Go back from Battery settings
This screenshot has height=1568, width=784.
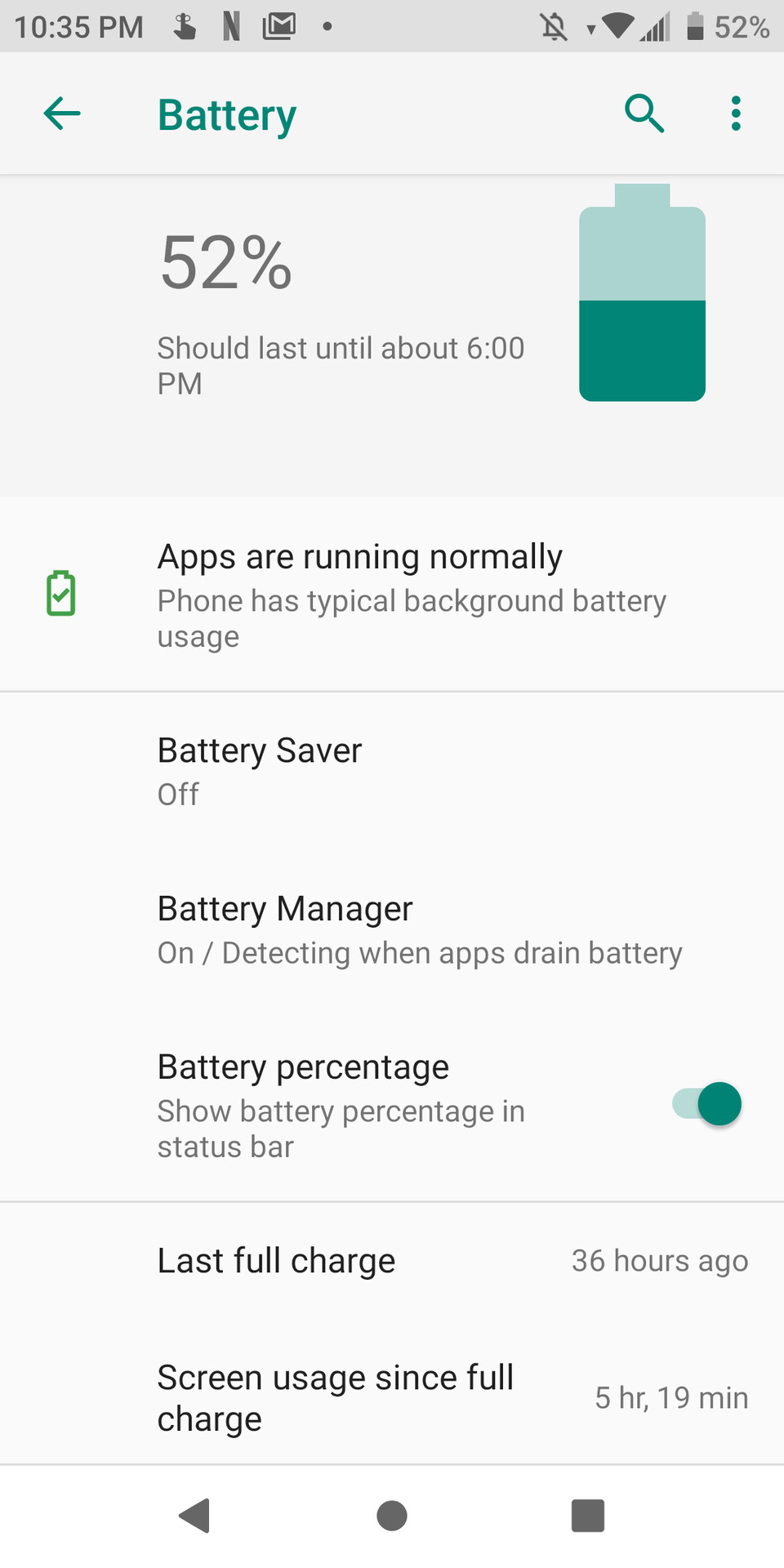point(62,114)
